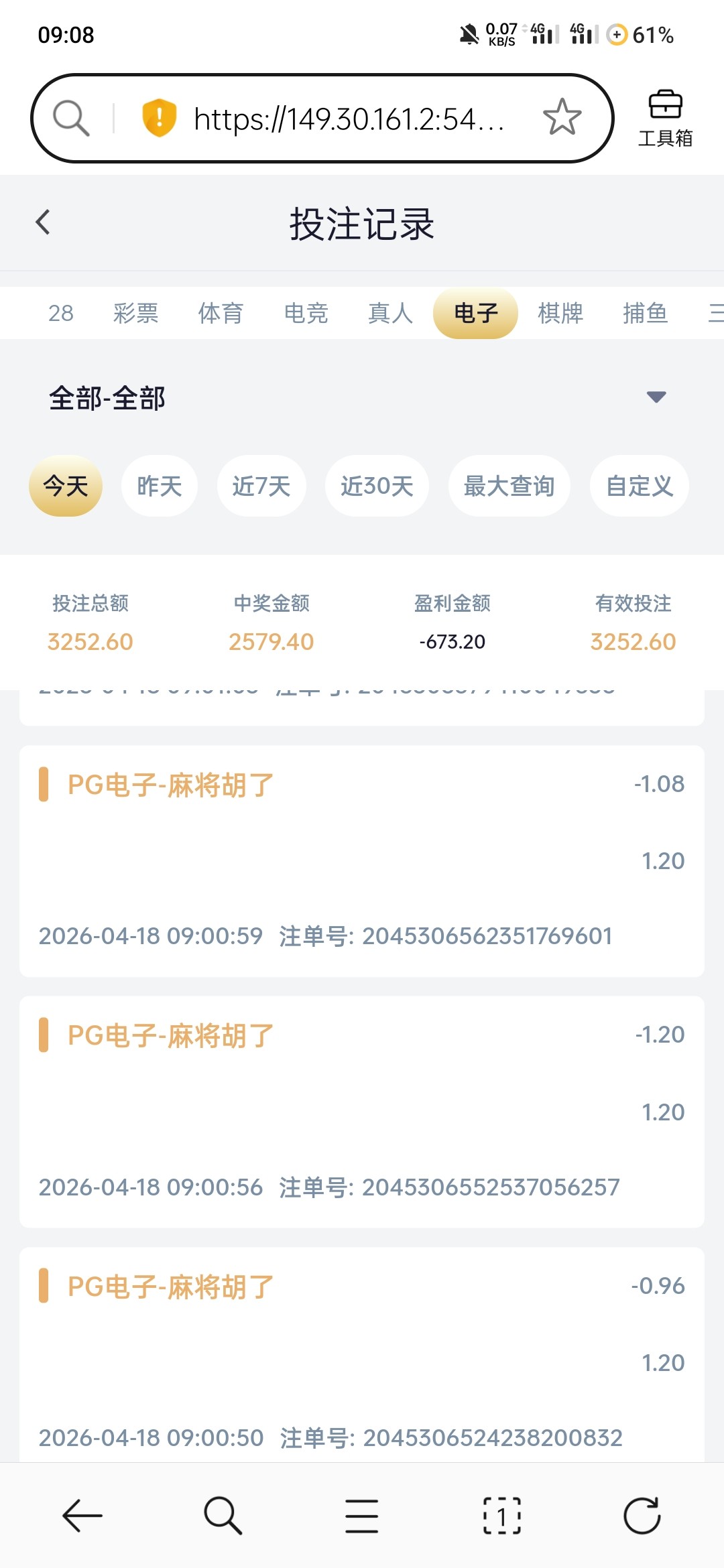Expand the 全部-全部 dropdown
This screenshot has width=724, height=1568.
coord(656,397)
